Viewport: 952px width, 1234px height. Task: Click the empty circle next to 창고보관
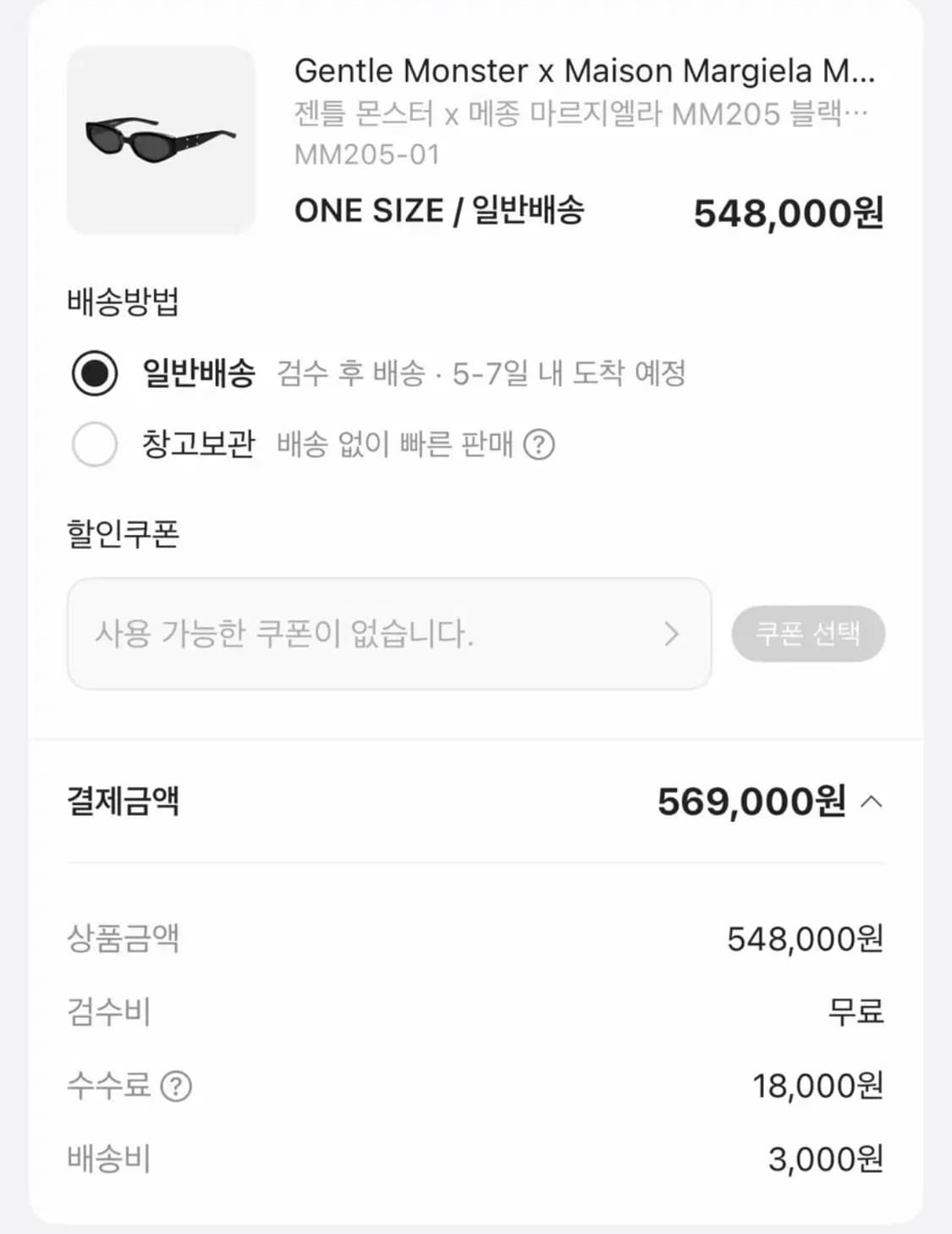95,443
